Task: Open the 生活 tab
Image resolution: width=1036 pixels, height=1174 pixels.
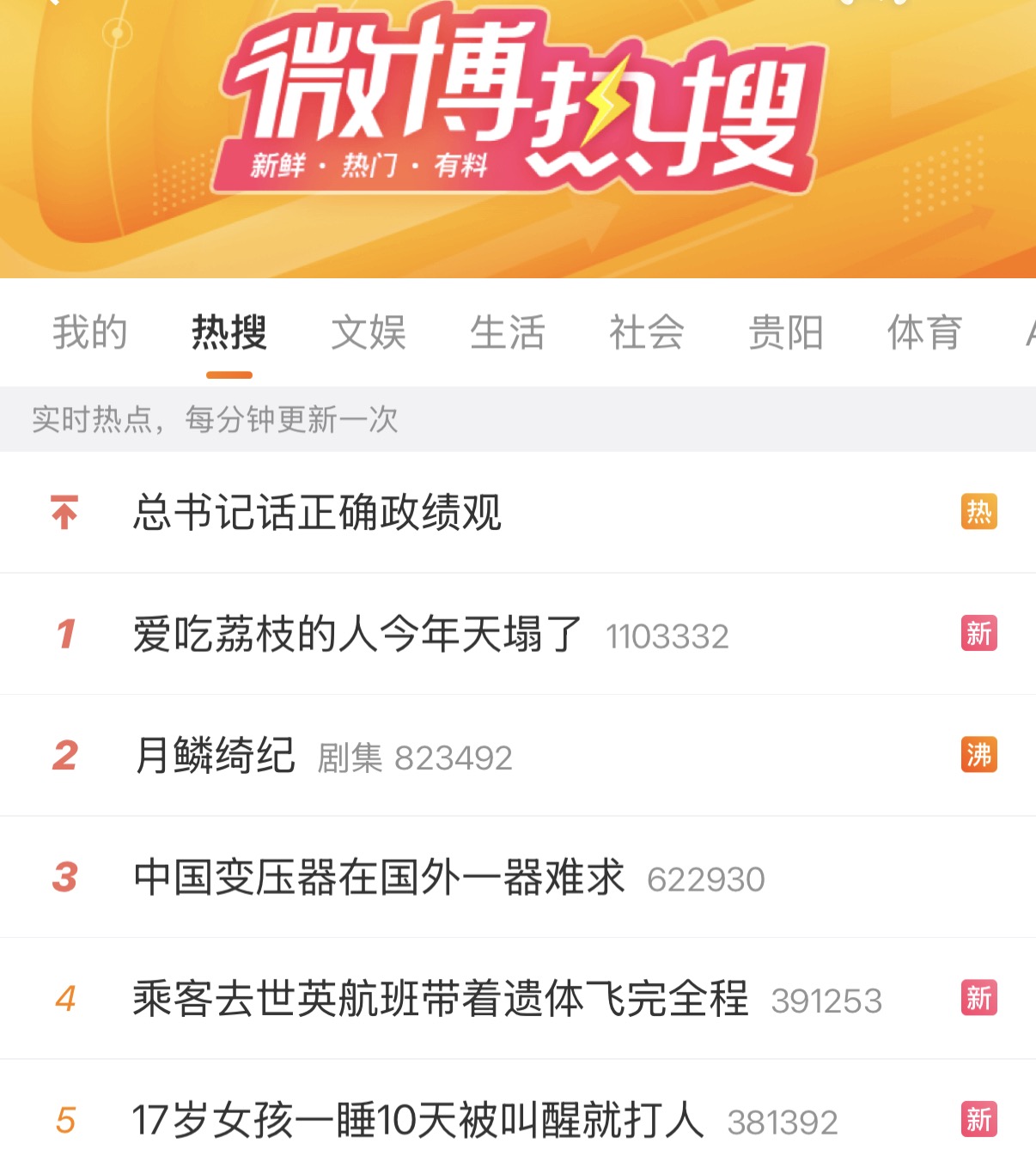Action: [507, 333]
